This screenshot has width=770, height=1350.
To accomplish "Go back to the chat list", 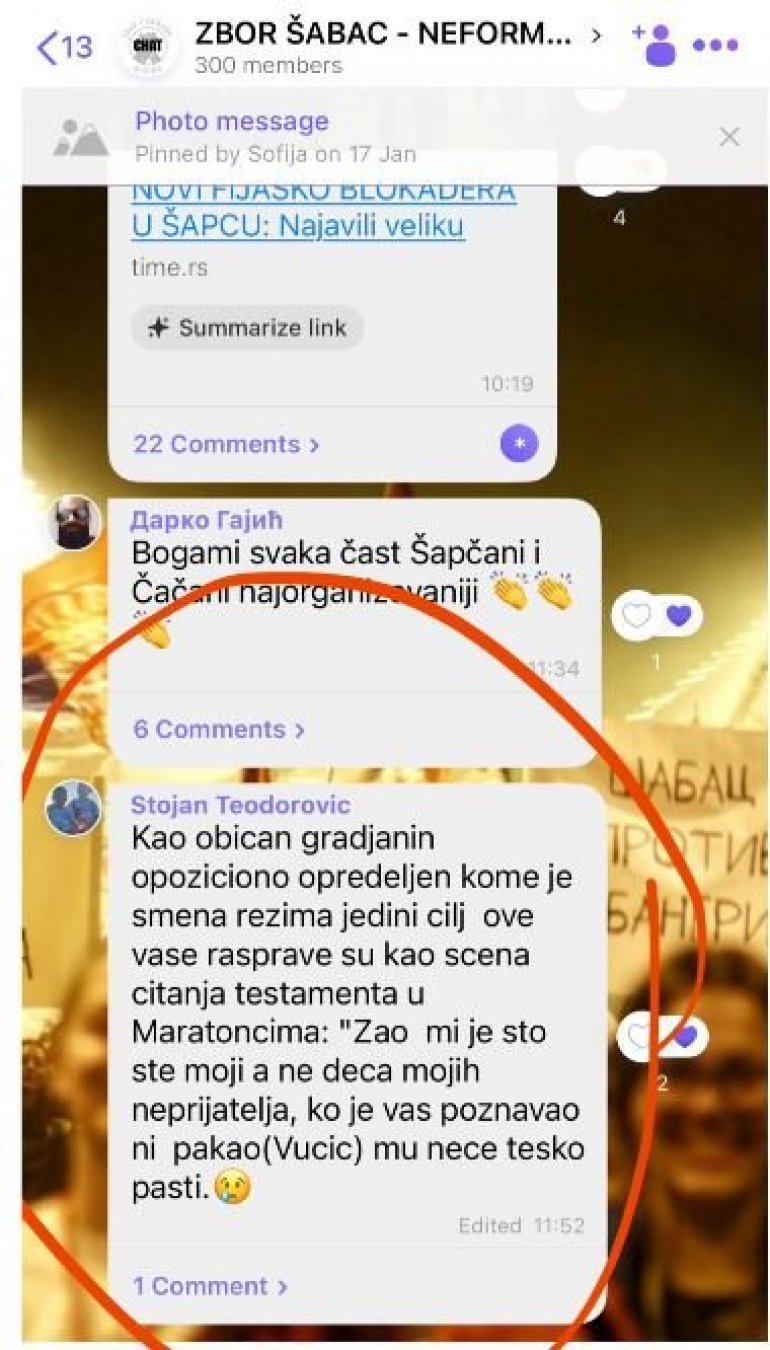I will click(62, 46).
